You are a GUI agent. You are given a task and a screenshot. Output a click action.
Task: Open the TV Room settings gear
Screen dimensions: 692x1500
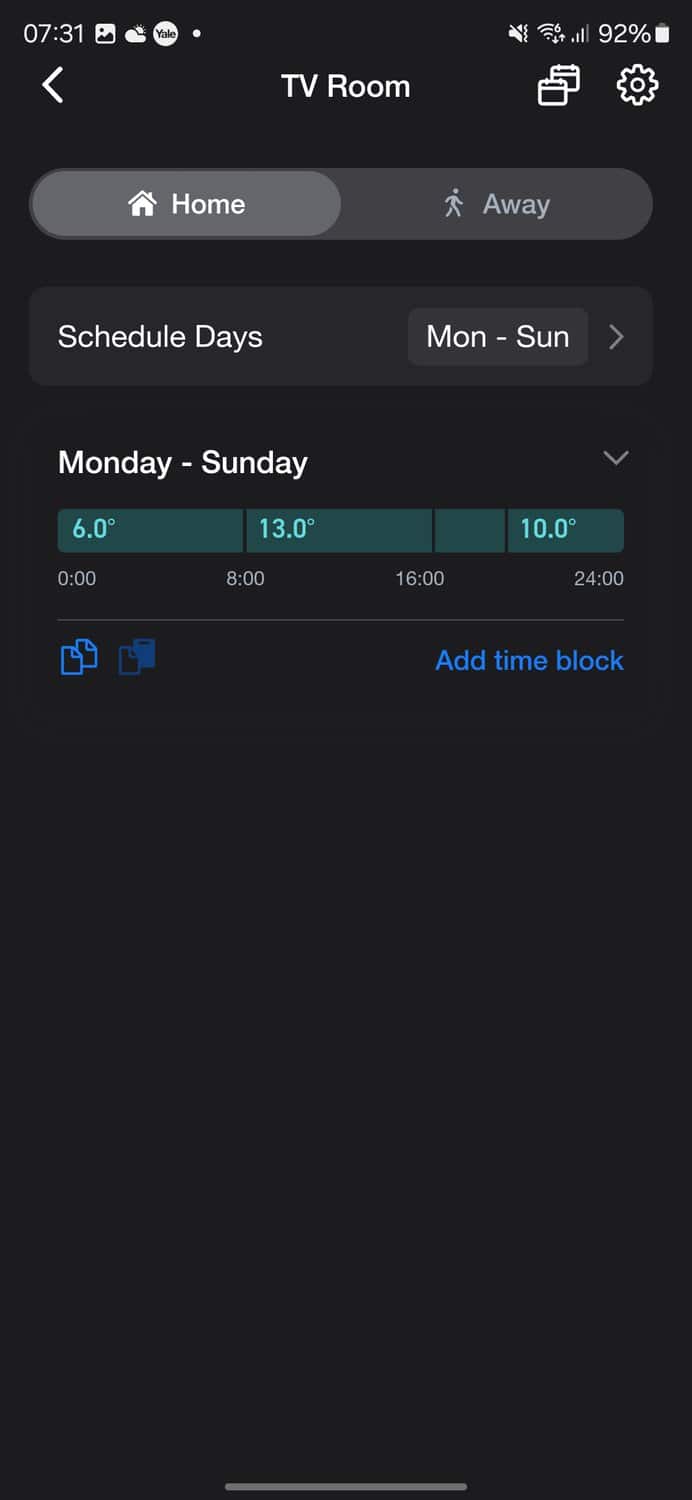(637, 86)
